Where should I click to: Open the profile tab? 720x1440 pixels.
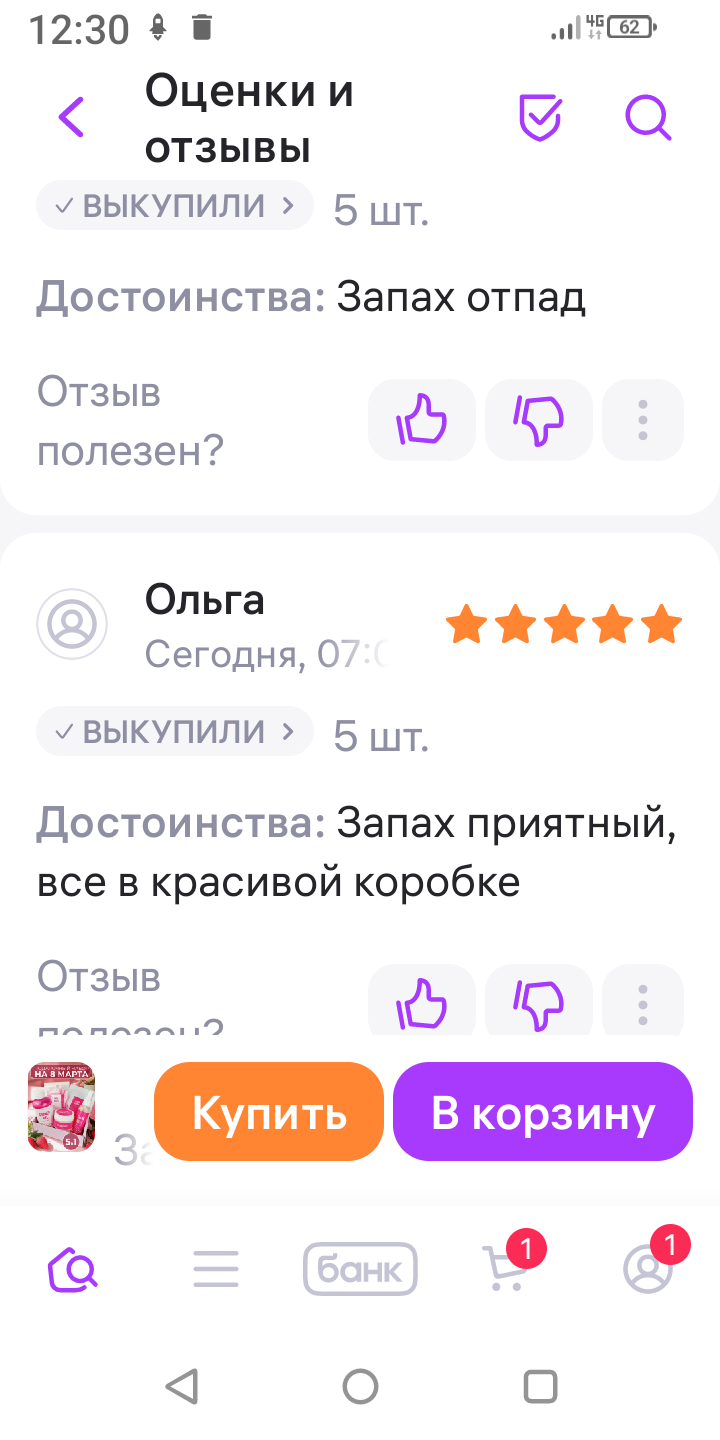[x=648, y=1270]
